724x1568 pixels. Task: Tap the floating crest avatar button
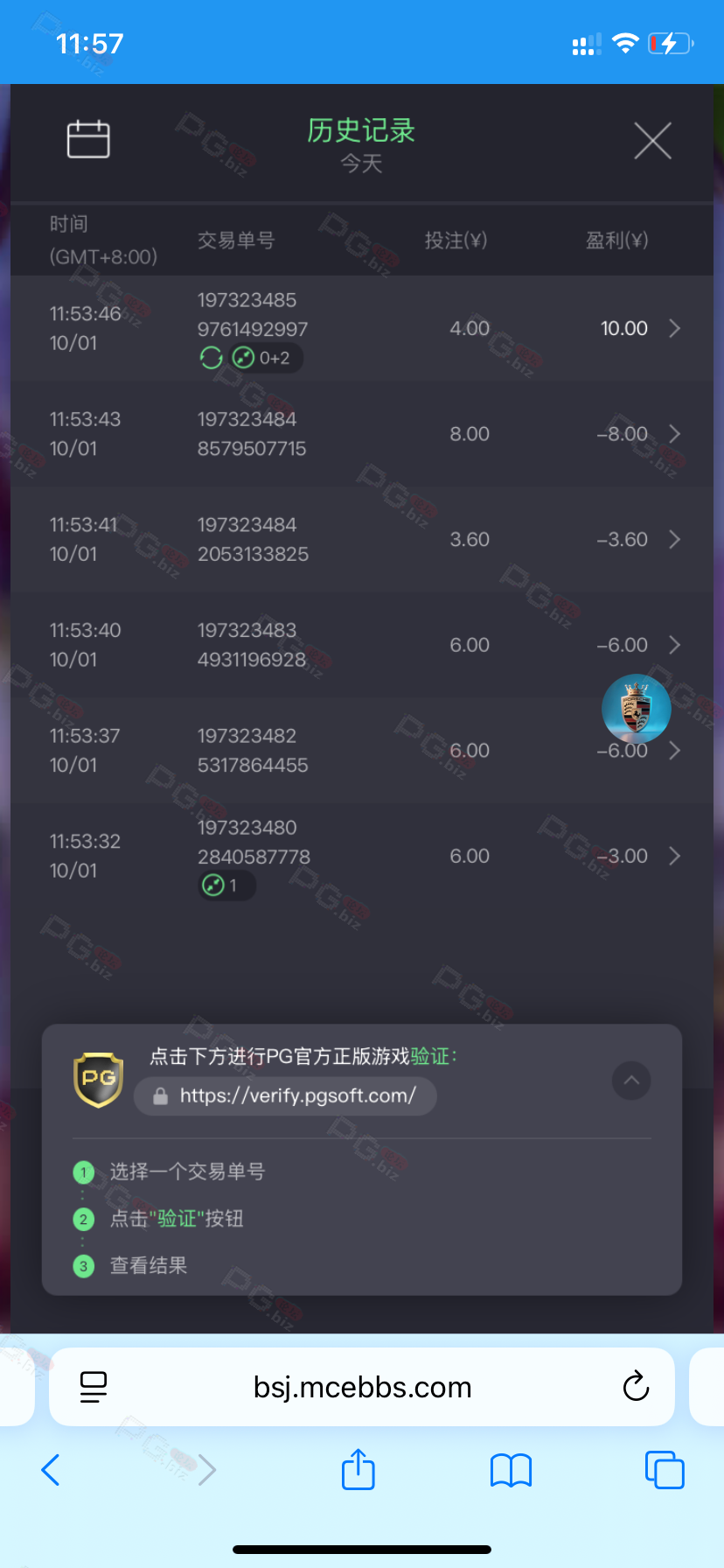click(x=637, y=709)
